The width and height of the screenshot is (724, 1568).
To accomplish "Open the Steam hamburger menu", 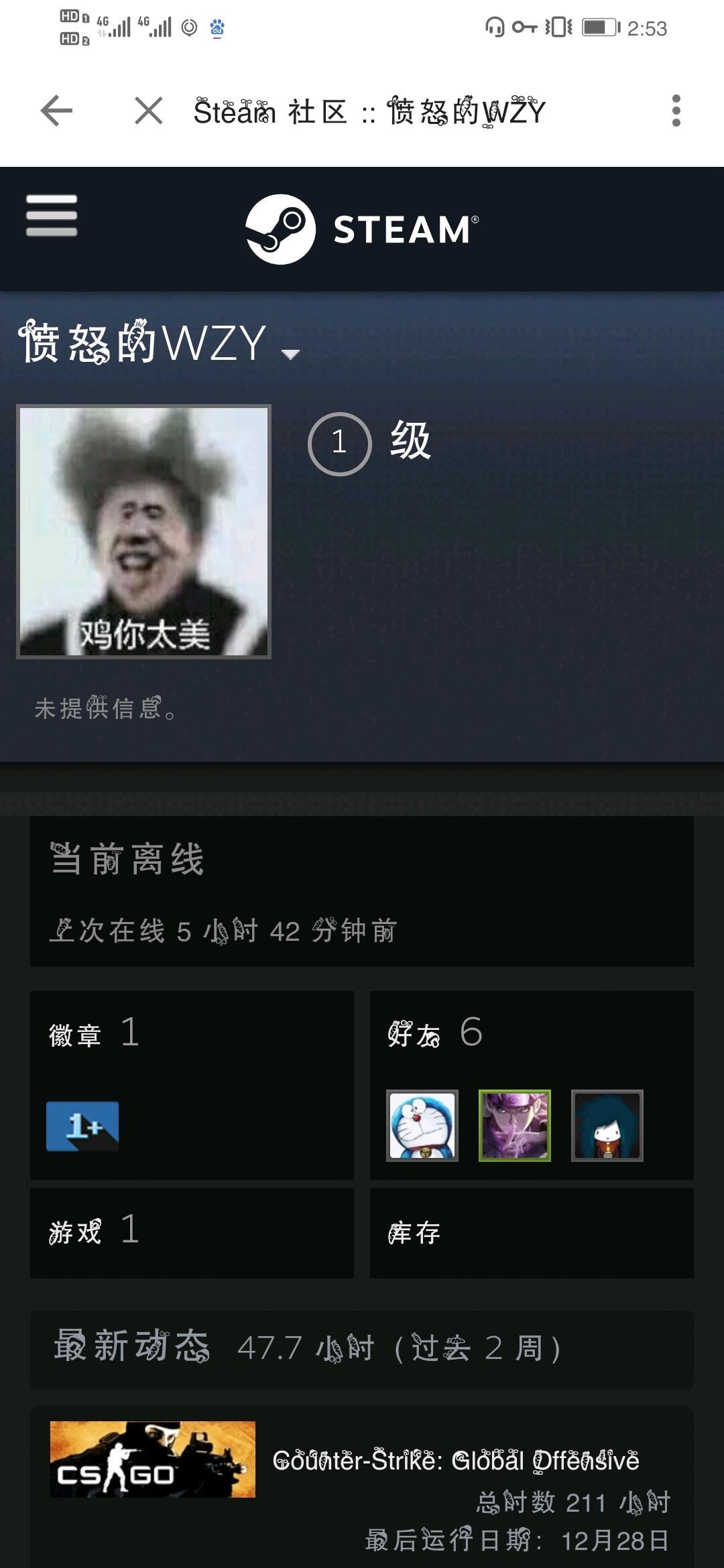I will click(x=52, y=215).
